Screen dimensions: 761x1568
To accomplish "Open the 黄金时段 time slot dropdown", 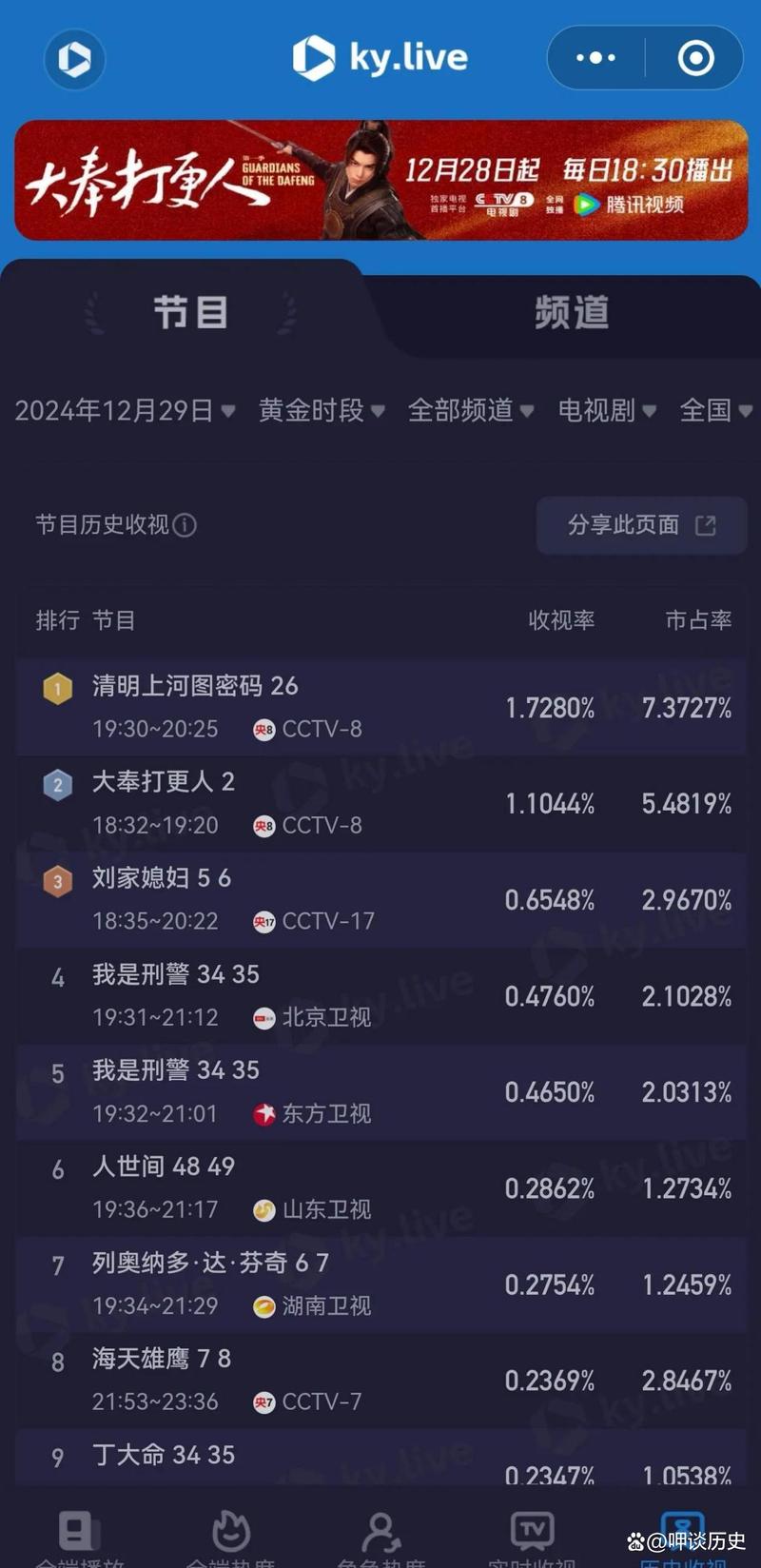I will pos(320,411).
